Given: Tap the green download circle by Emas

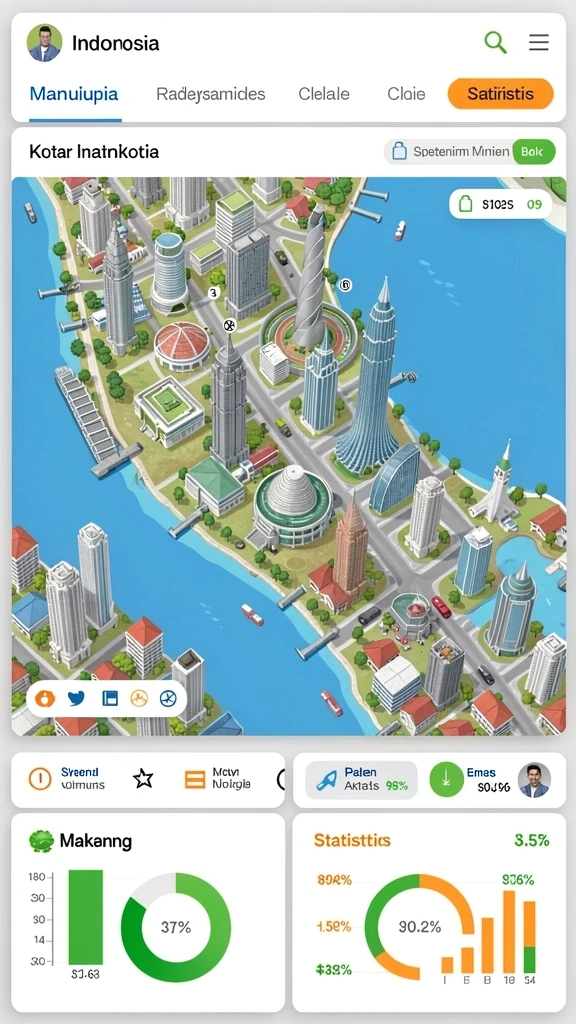Looking at the screenshot, I should pos(447,780).
